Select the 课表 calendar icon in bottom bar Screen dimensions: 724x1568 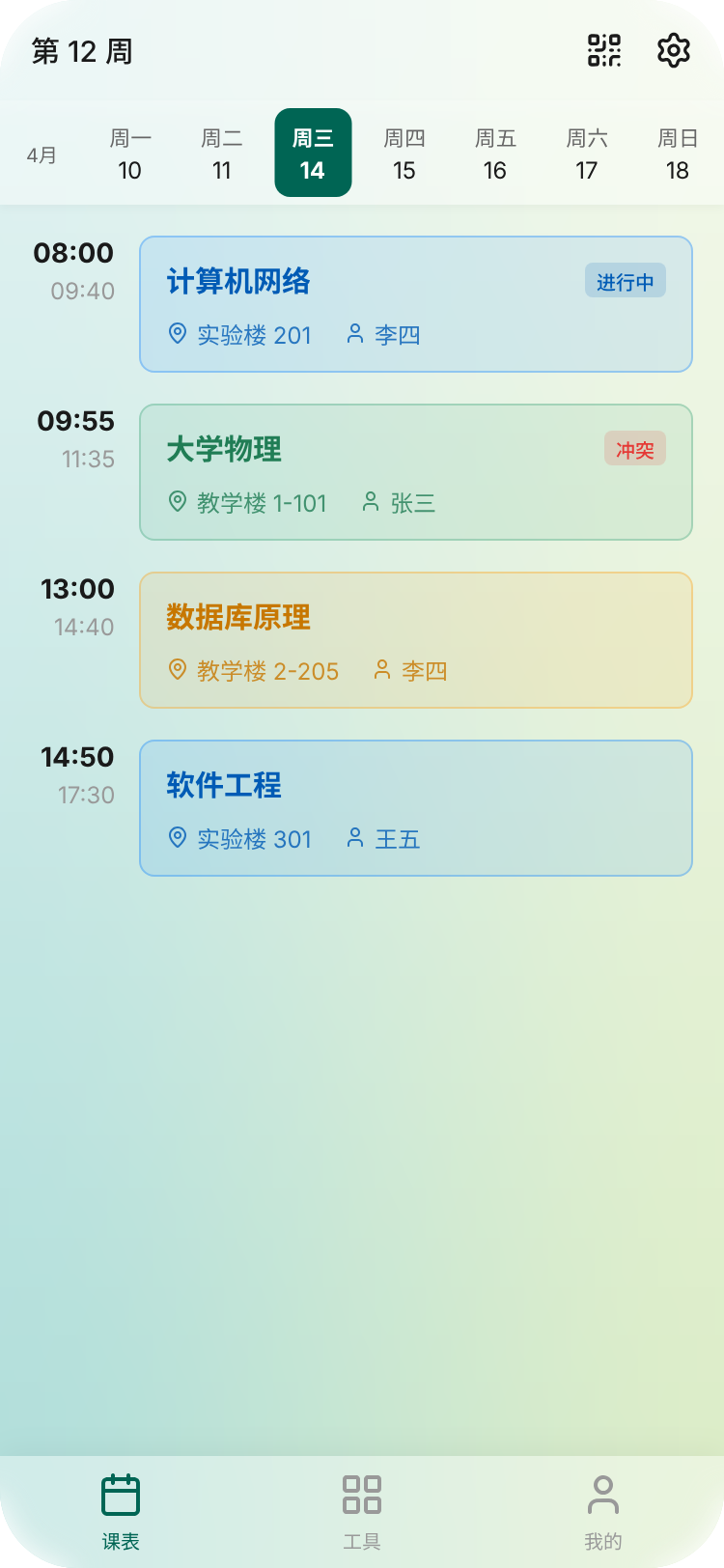click(x=120, y=1494)
